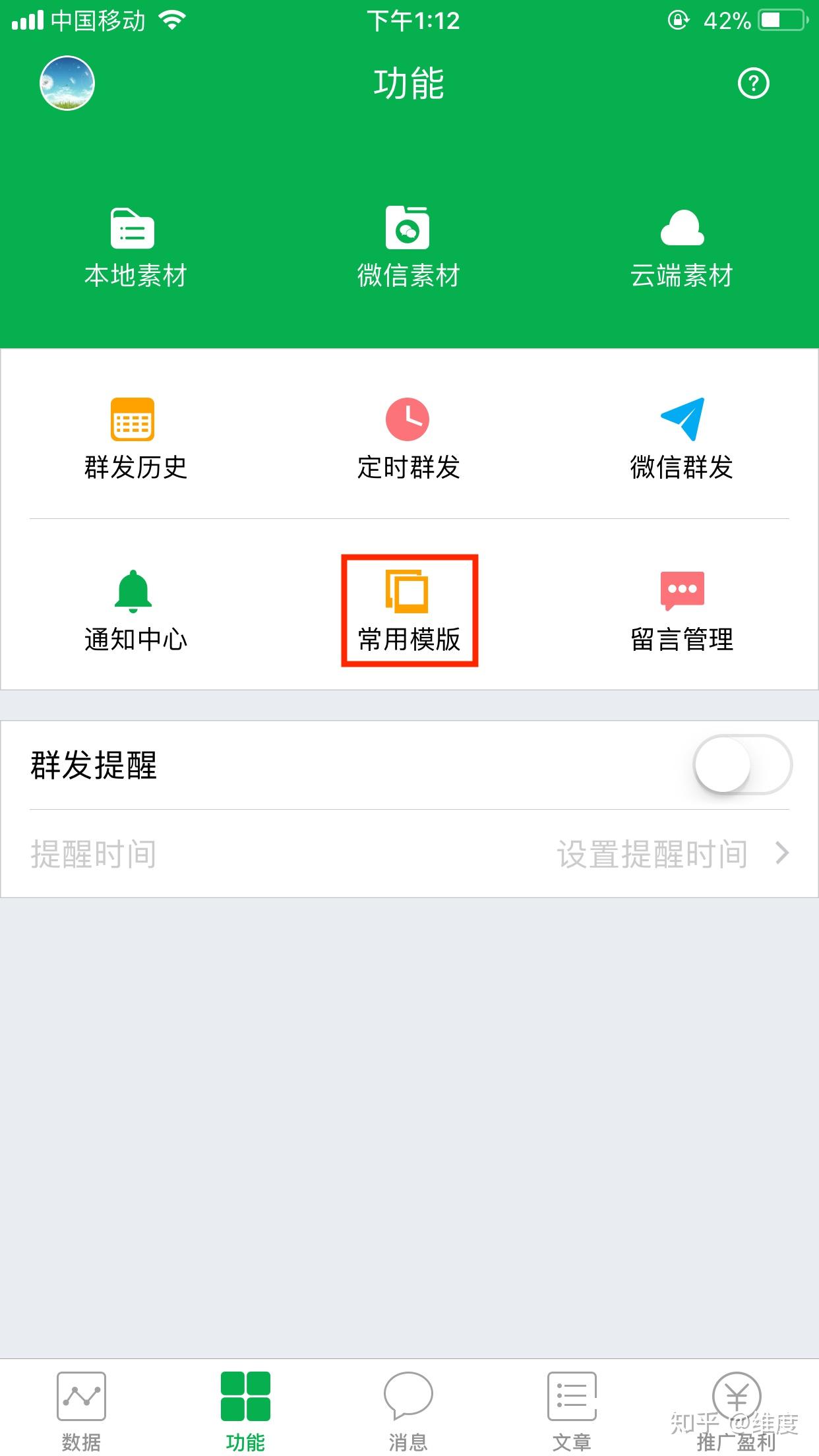Viewport: 819px width, 1456px height.
Task: Open 本地素材 local materials
Action: tap(135, 248)
